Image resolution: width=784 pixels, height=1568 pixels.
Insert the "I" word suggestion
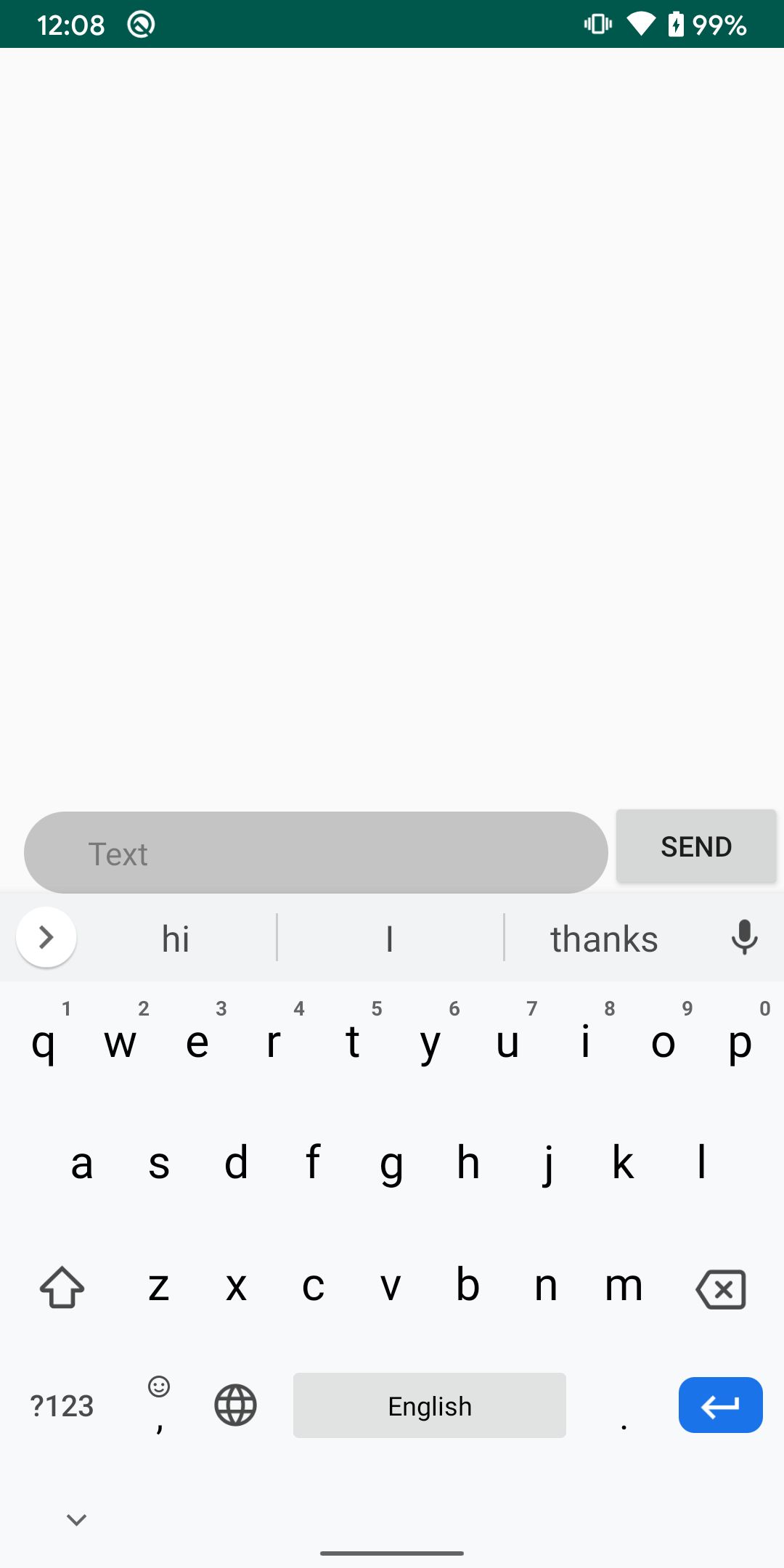pyautogui.click(x=390, y=939)
